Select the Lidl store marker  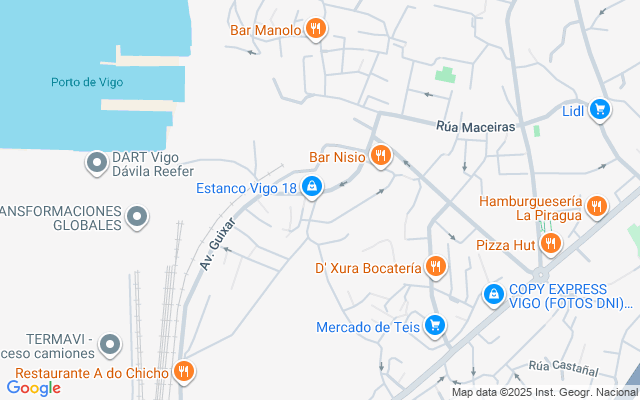tap(600, 109)
